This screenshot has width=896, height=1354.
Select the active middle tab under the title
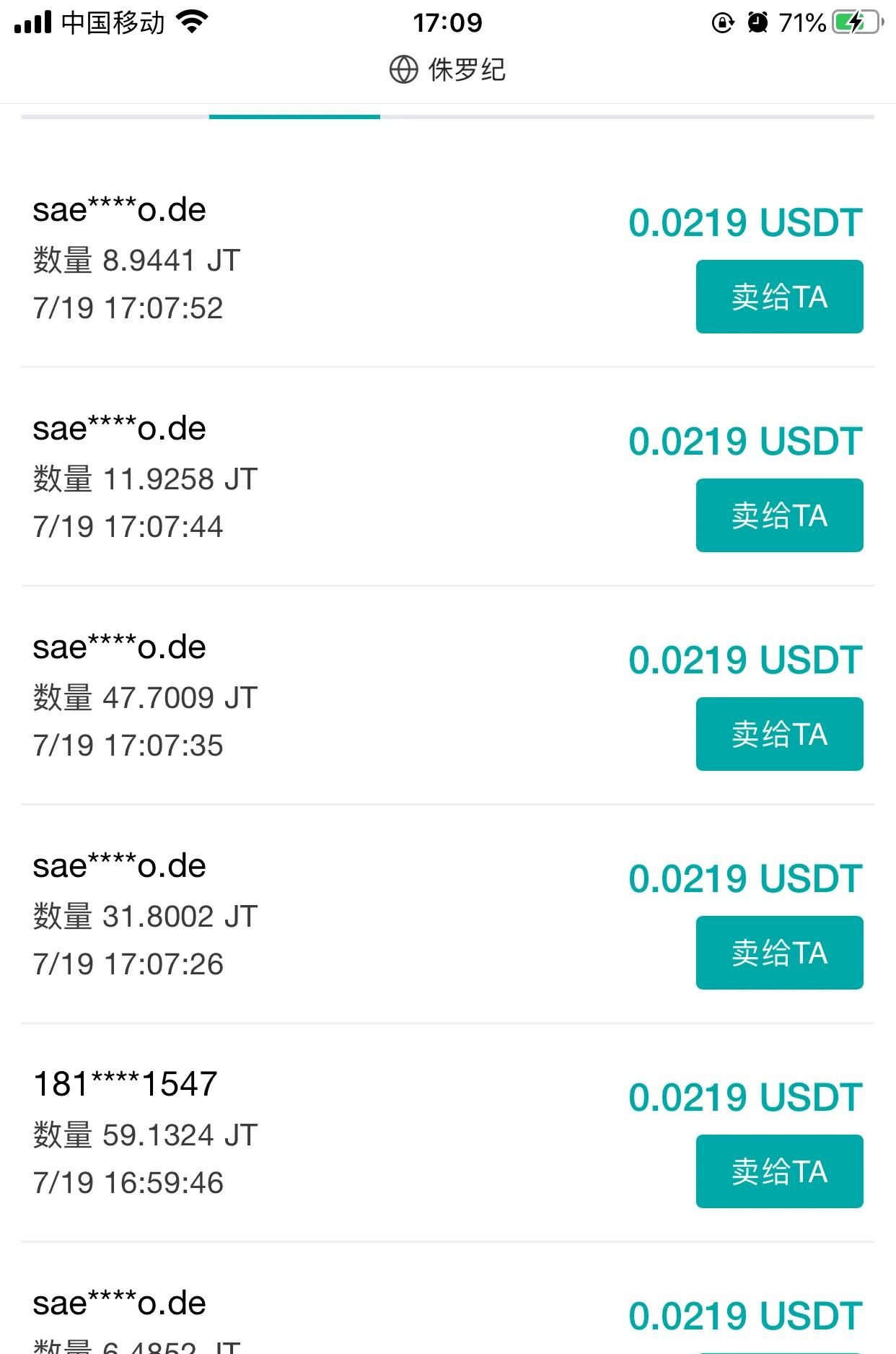(x=293, y=115)
